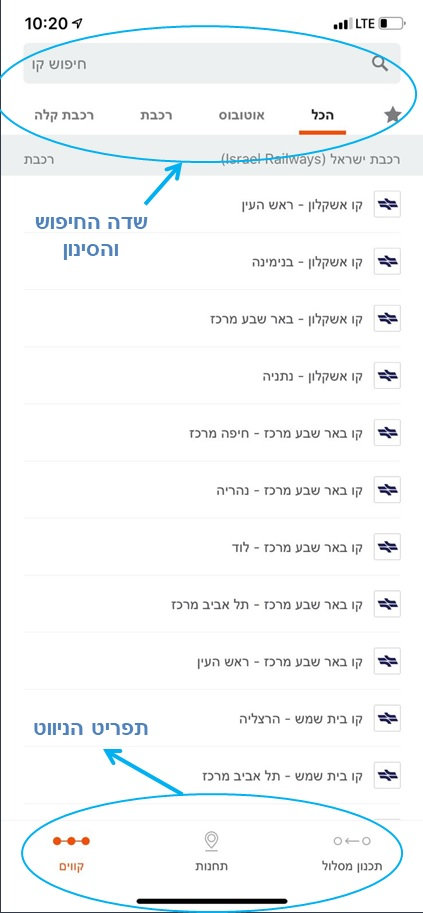
Task: Tap the חיפוש קו search field
Action: click(x=212, y=63)
